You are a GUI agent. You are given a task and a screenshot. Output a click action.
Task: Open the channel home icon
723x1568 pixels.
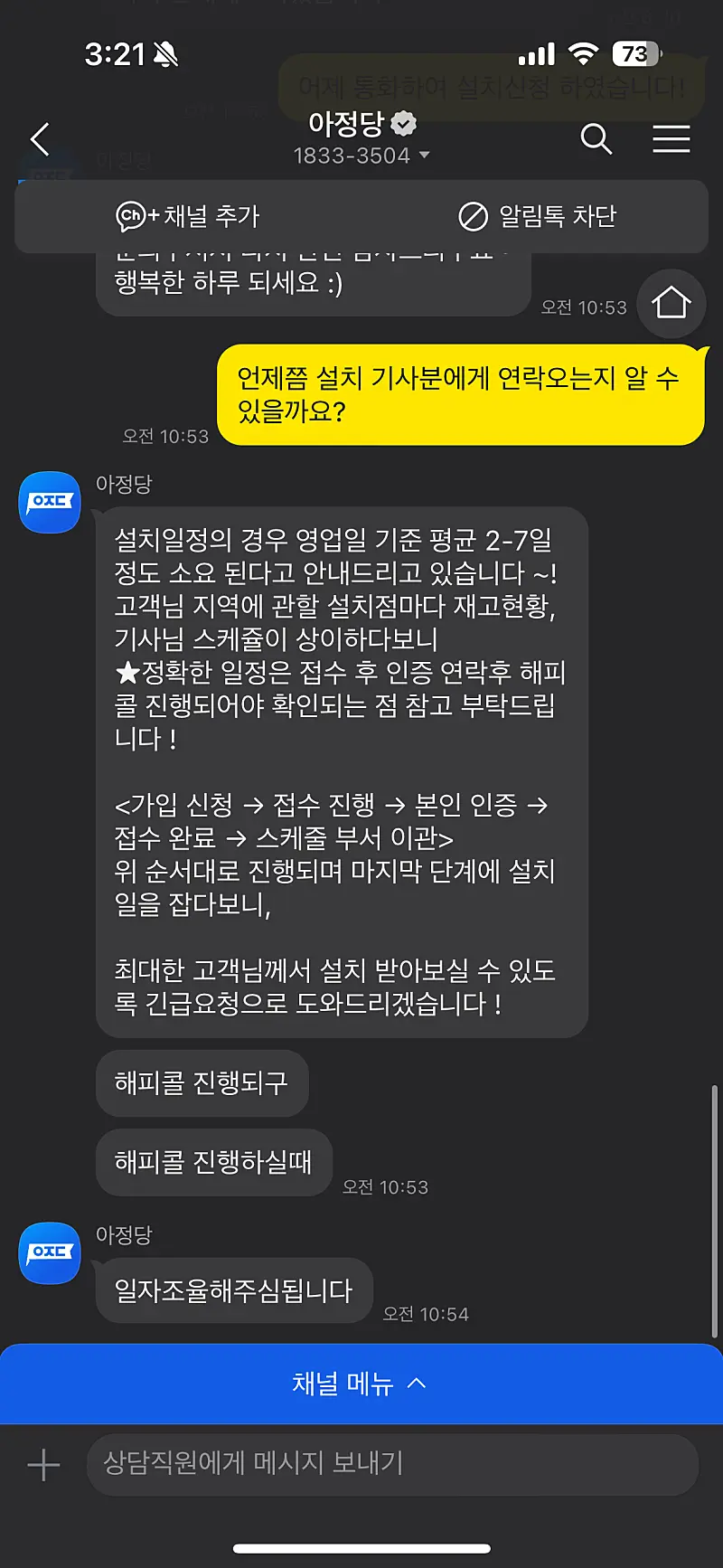pyautogui.click(x=671, y=304)
